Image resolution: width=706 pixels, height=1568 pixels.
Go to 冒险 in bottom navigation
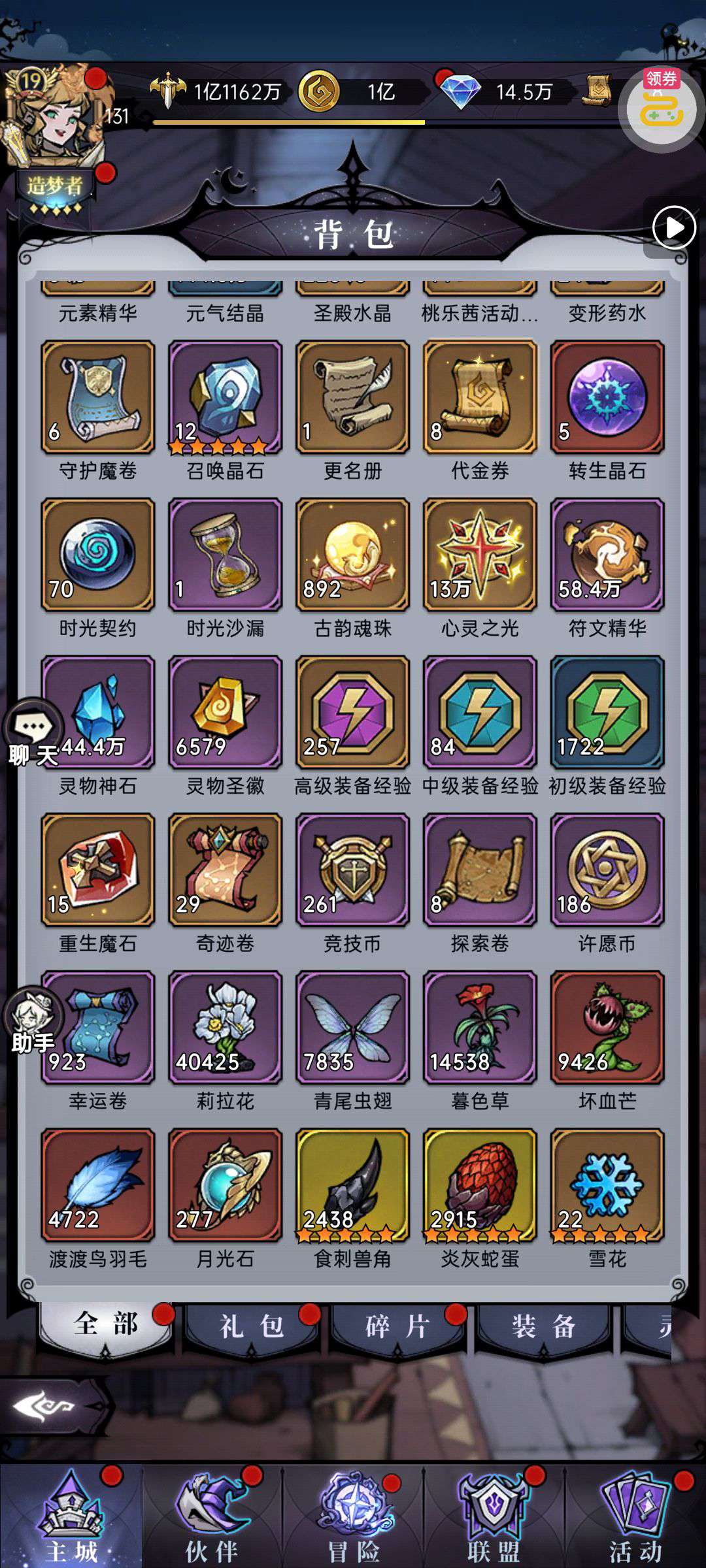click(354, 1516)
